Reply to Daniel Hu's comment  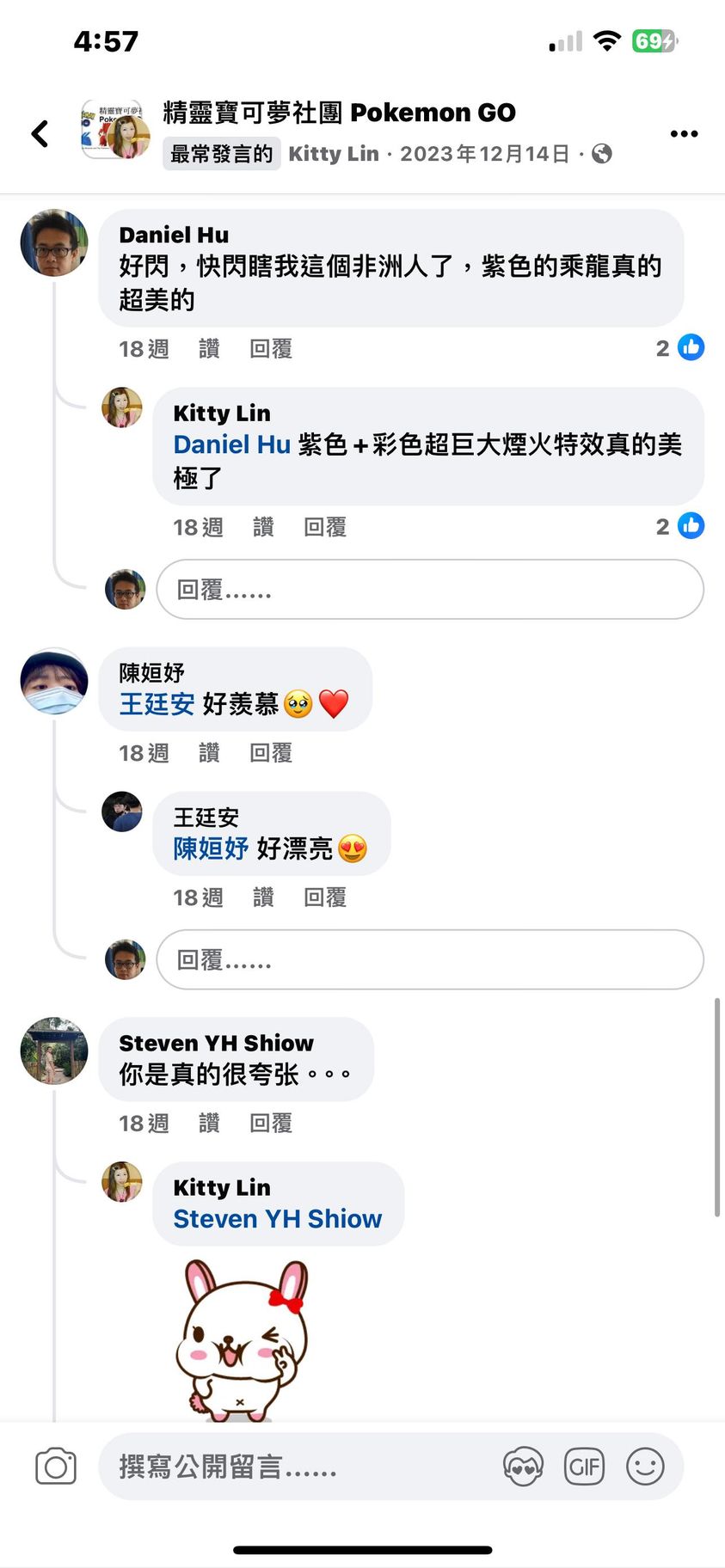tap(271, 349)
